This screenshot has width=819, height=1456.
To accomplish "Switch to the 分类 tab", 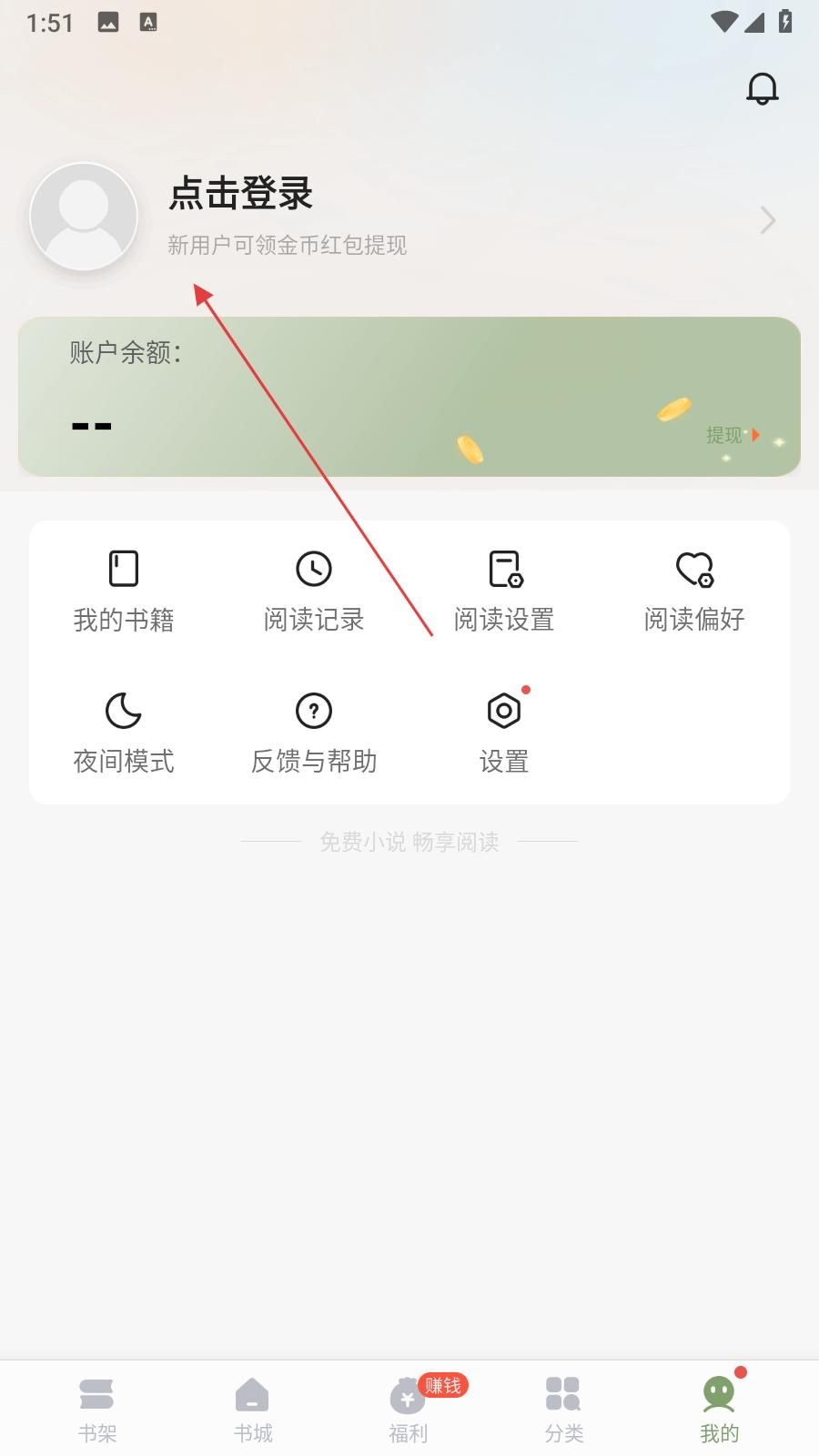I will [564, 1410].
